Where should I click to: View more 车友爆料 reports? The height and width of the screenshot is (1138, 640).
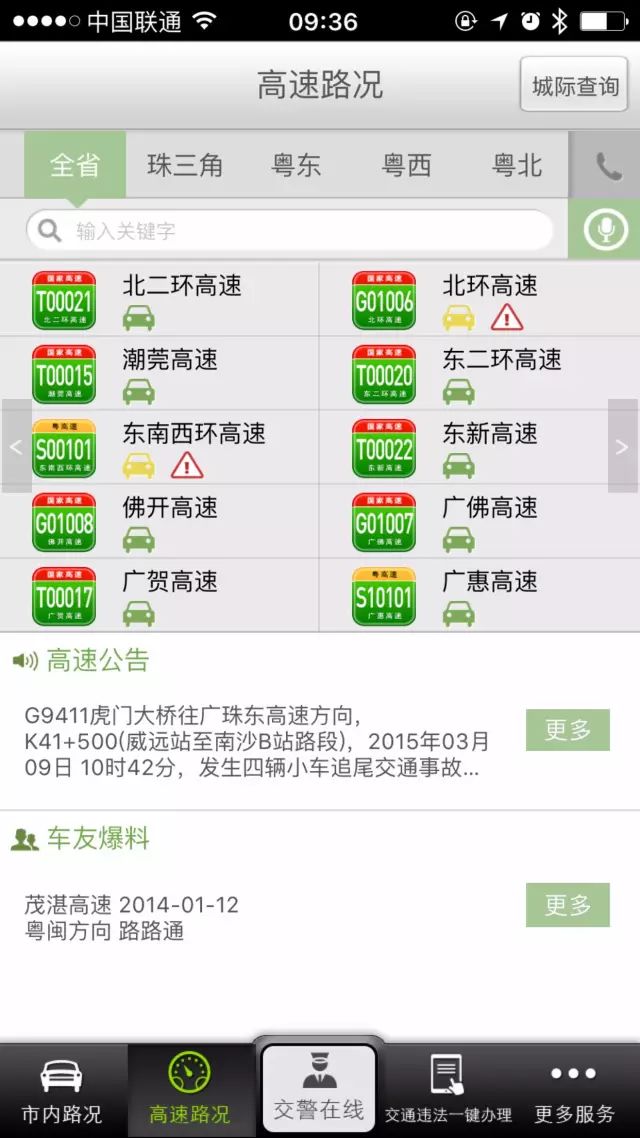tap(567, 904)
